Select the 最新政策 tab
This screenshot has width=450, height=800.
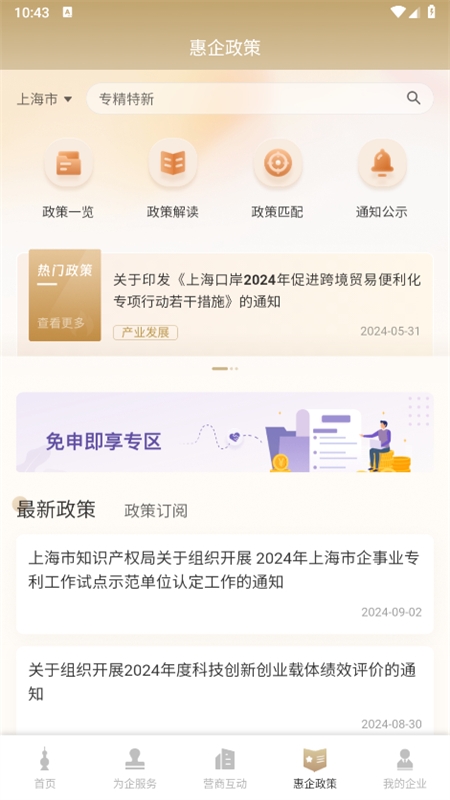[56, 509]
